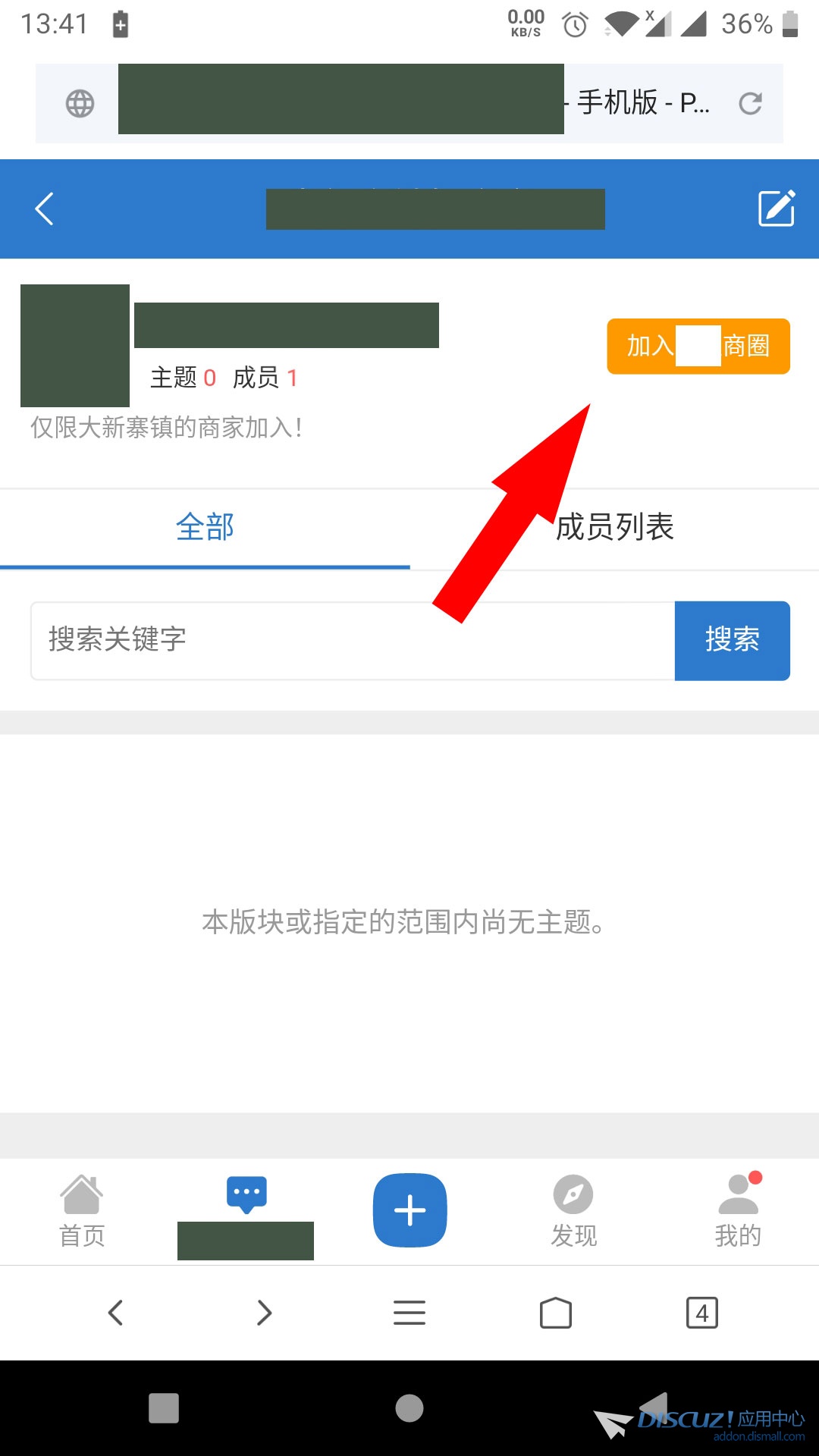819x1456 pixels.
Task: Tap the system home circle button
Action: (x=409, y=1408)
